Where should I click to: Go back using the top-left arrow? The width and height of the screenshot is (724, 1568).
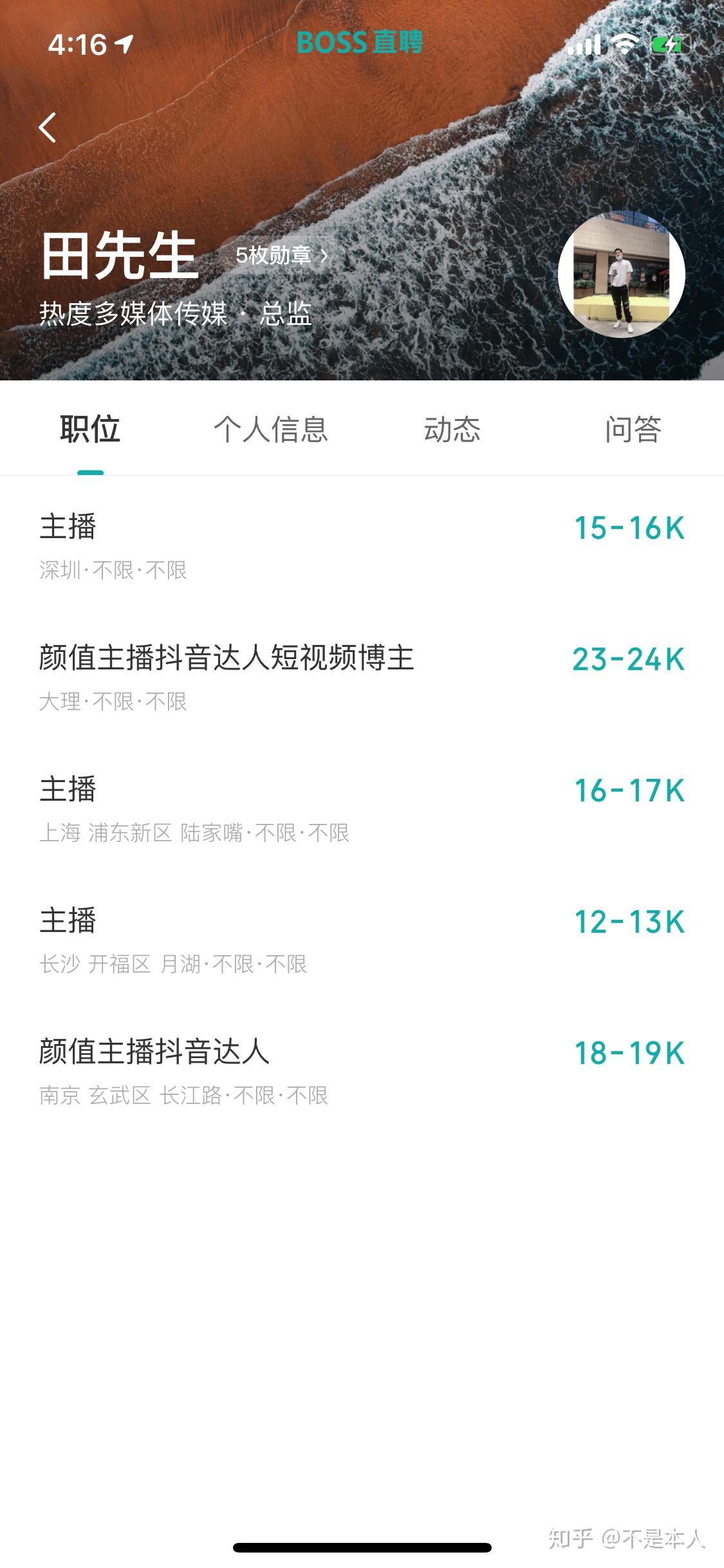tap(48, 127)
